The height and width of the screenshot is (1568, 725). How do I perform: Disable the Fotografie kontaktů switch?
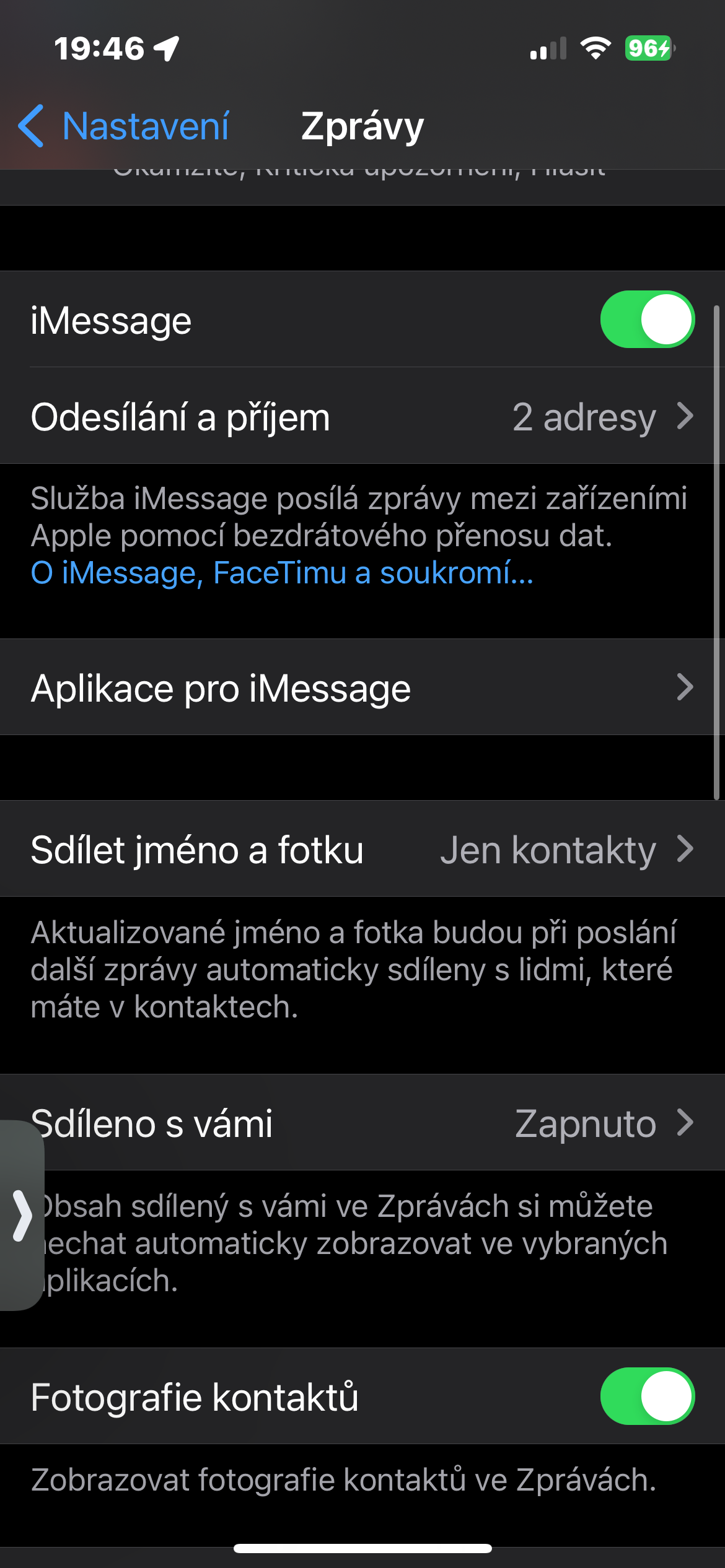[647, 1396]
